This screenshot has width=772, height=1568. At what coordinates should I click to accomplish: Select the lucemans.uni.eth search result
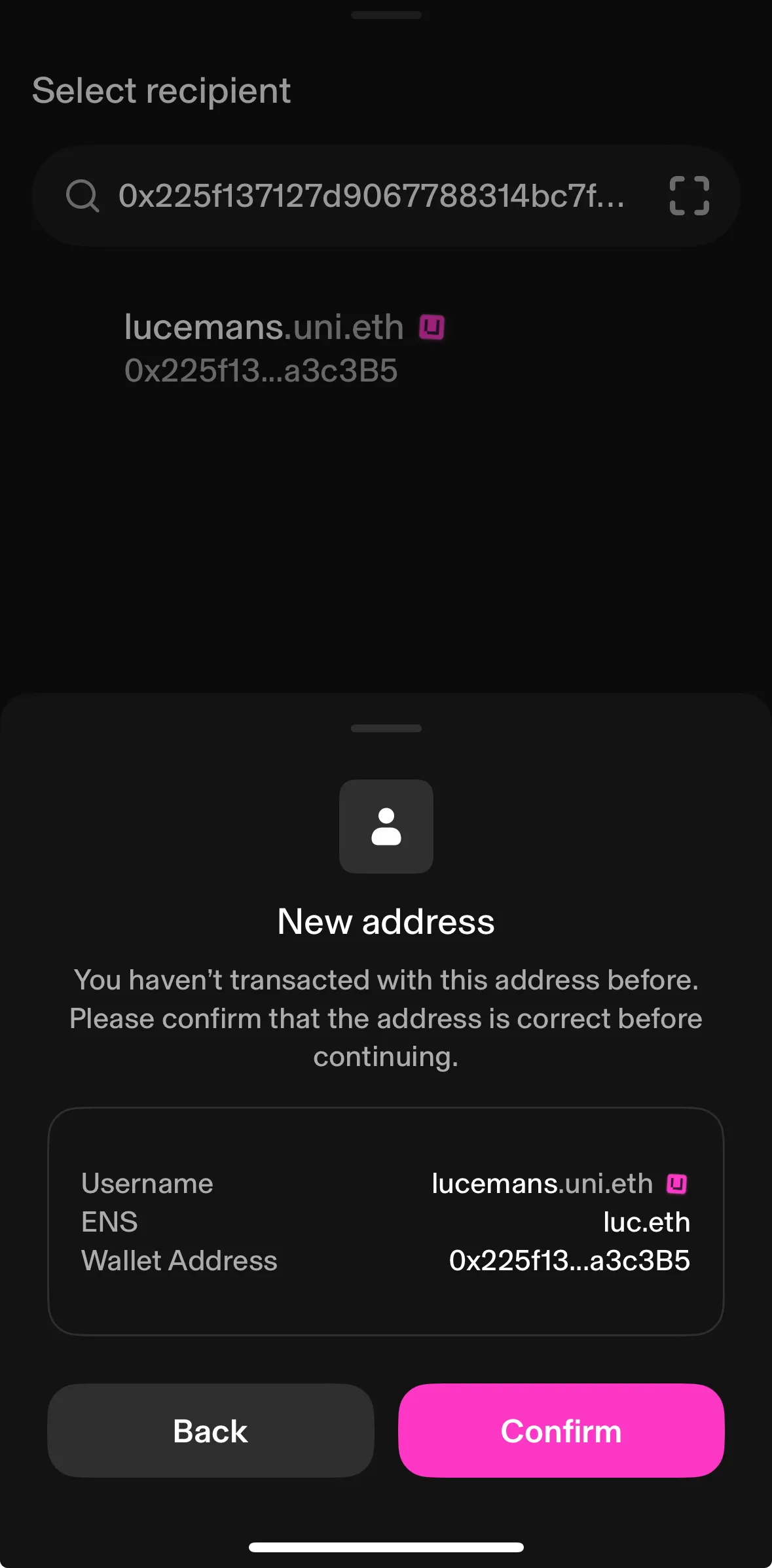[263, 327]
